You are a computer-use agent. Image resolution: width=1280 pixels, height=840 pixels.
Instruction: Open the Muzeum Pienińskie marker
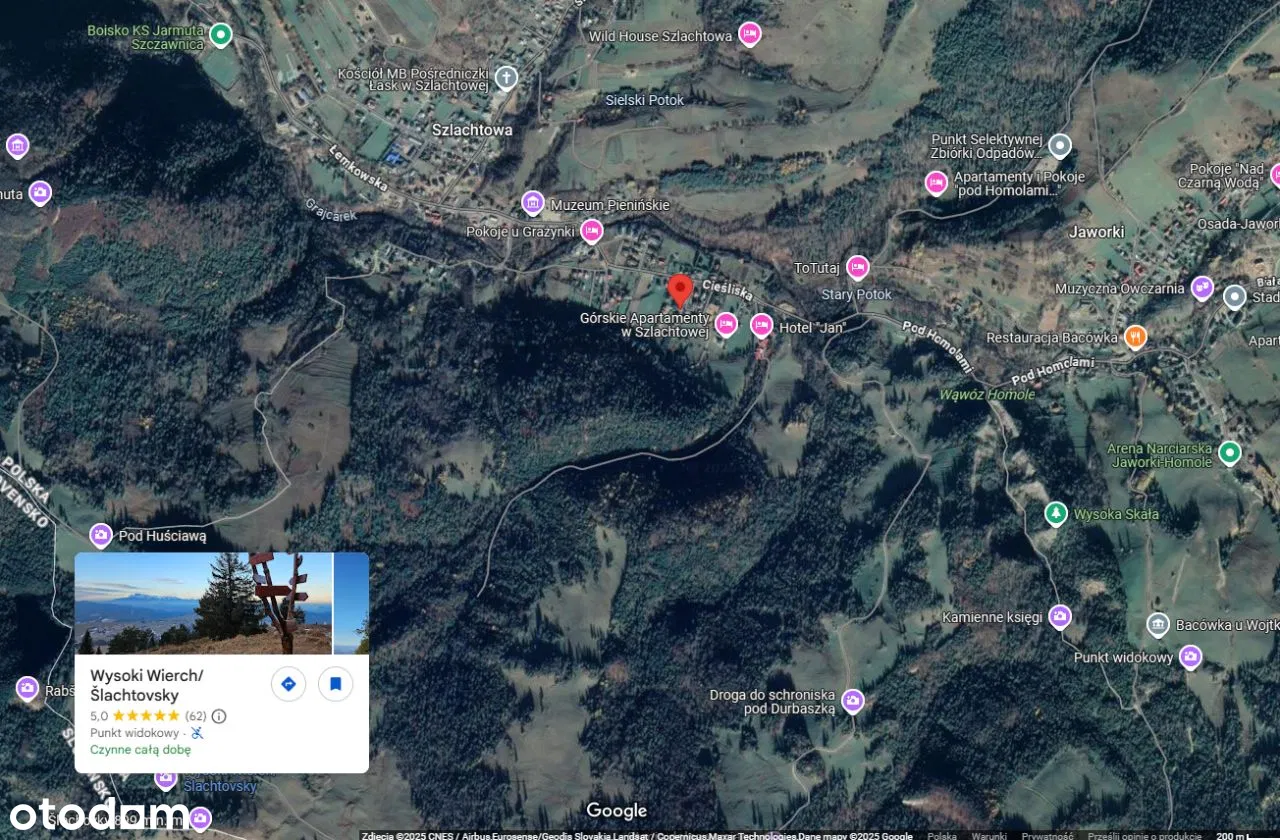click(533, 204)
